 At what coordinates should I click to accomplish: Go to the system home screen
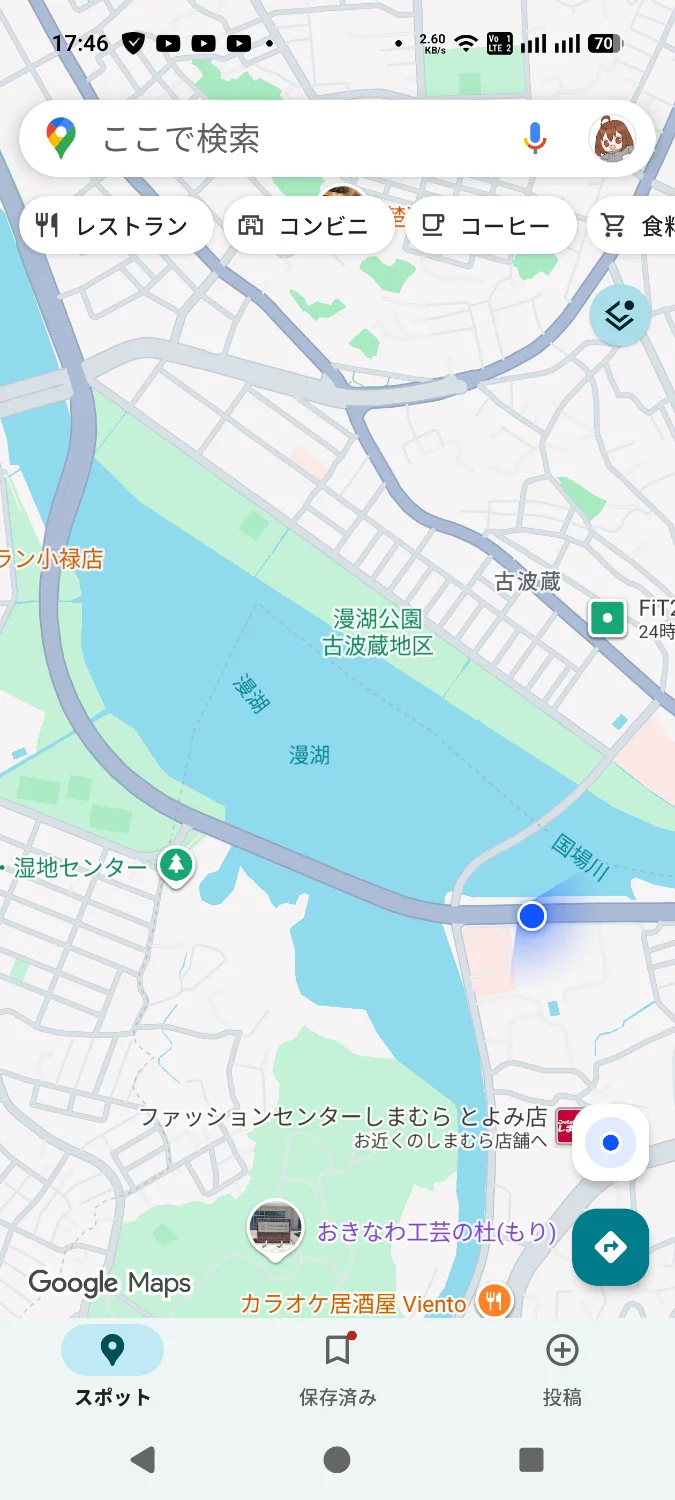click(337, 1460)
